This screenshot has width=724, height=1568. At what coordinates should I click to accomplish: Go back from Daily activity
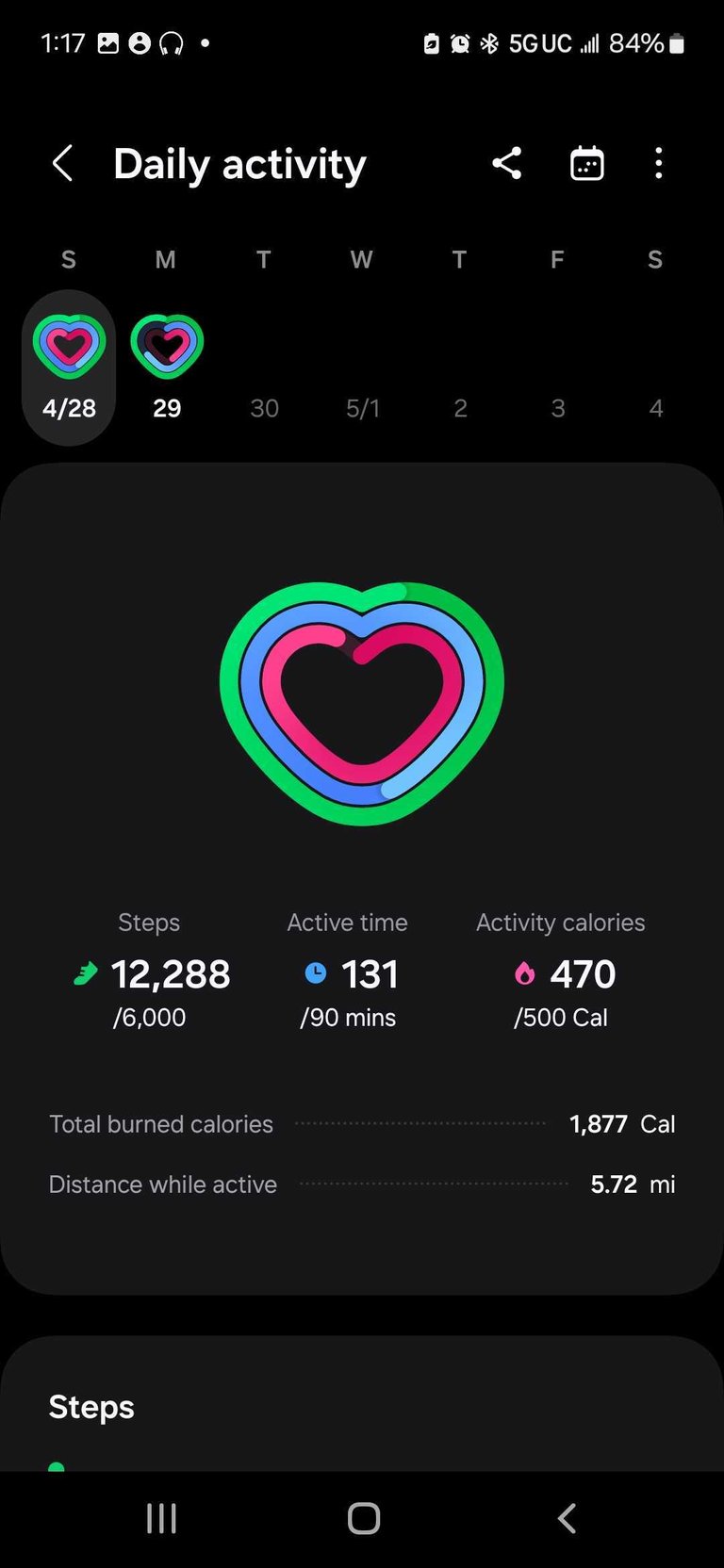[x=62, y=164]
